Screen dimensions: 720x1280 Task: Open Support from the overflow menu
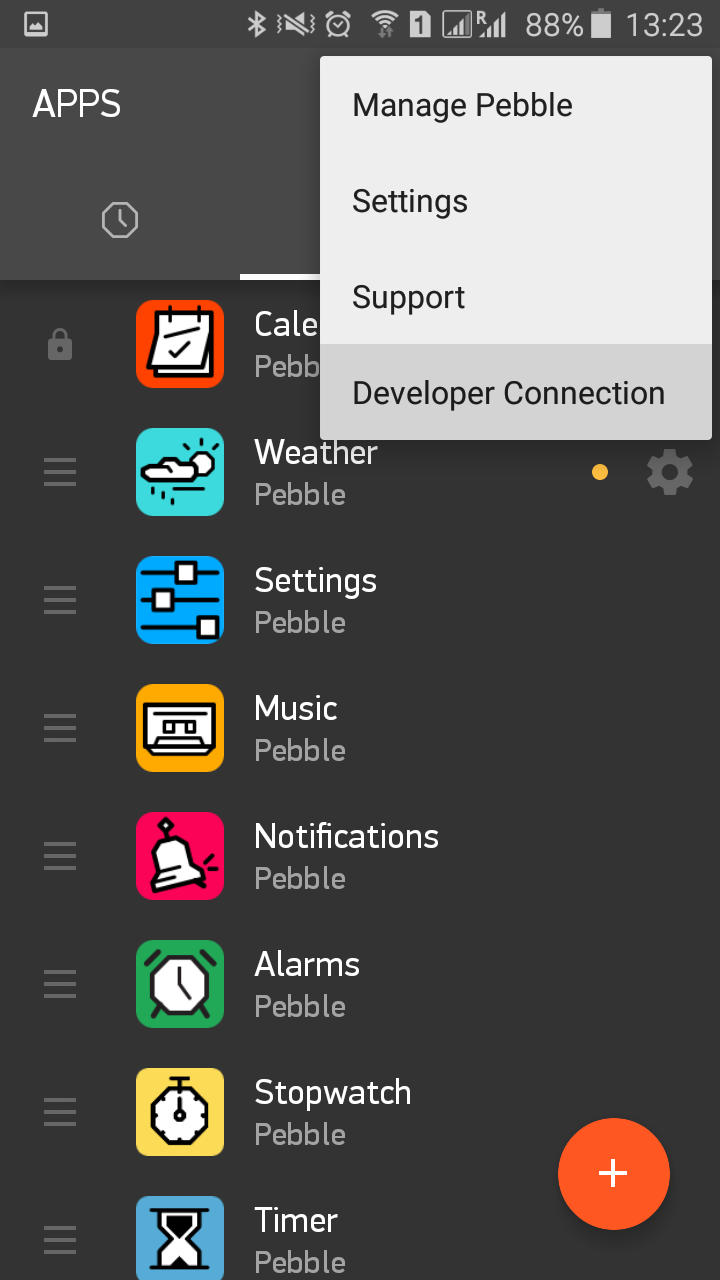(x=408, y=296)
